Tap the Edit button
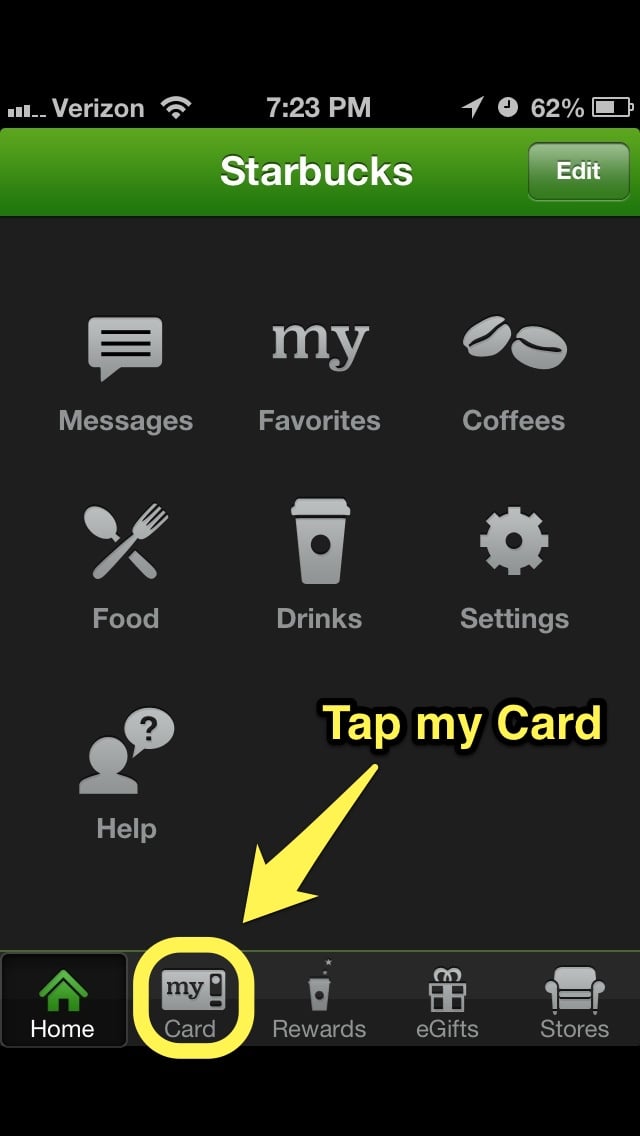Image resolution: width=640 pixels, height=1136 pixels. point(578,171)
